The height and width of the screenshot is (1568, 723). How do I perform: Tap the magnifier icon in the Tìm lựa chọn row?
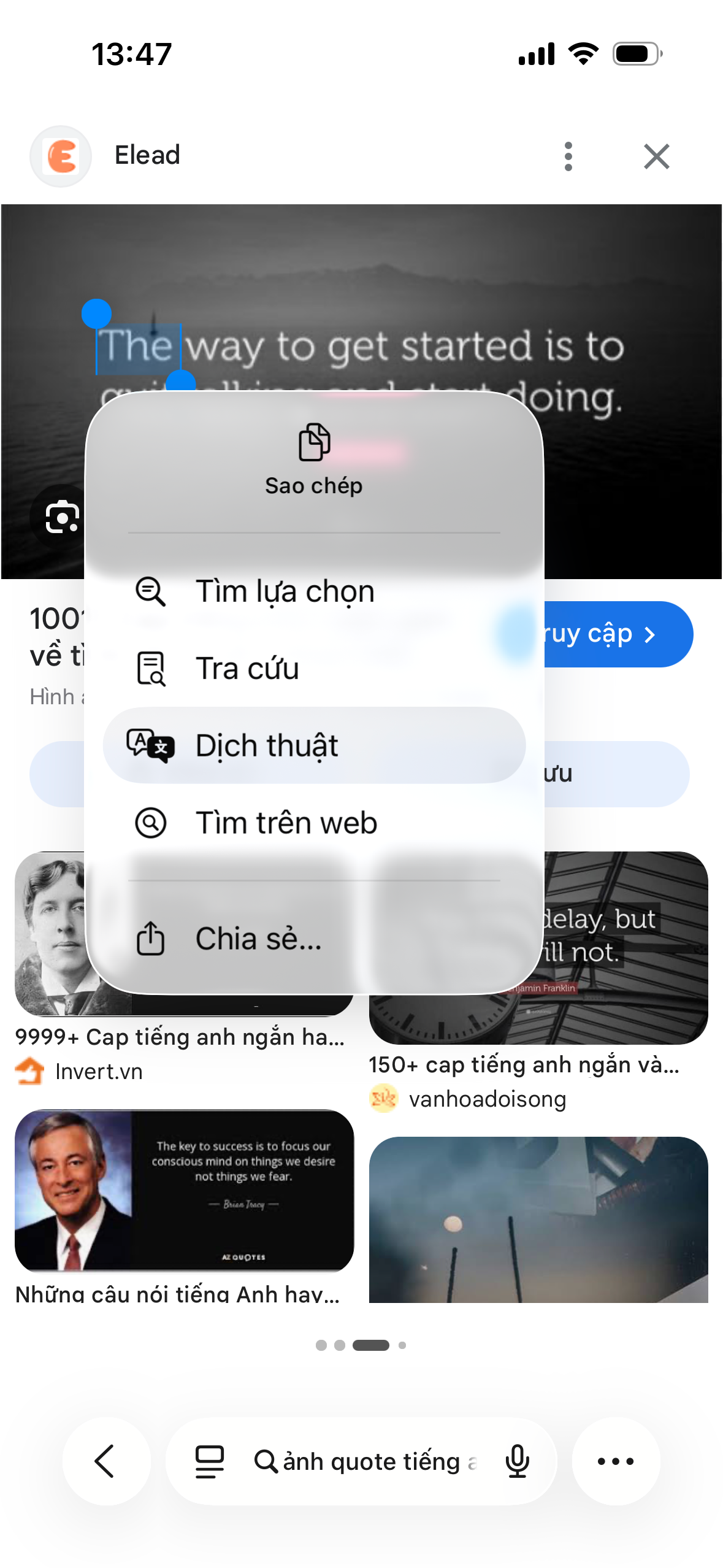coord(151,591)
